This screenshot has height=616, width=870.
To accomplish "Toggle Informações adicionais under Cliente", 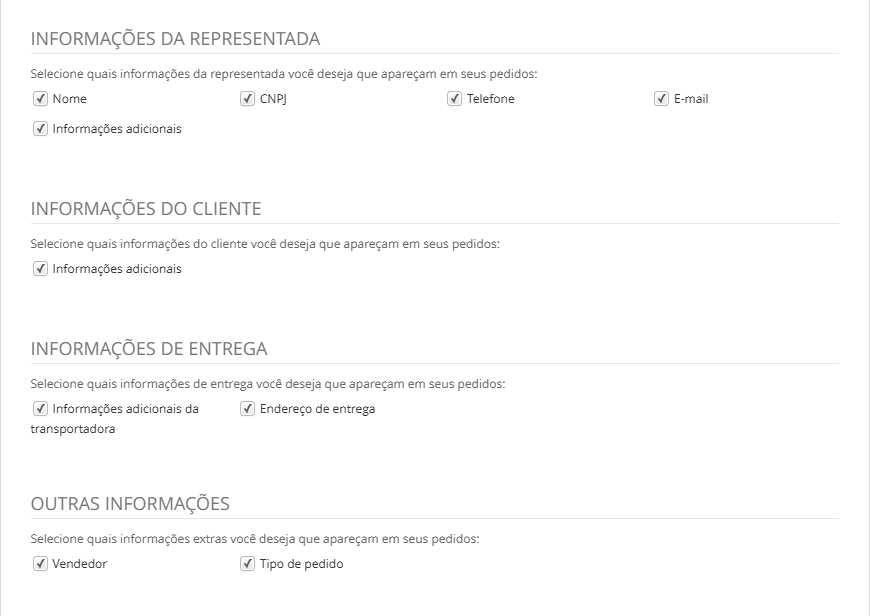I will tap(41, 269).
